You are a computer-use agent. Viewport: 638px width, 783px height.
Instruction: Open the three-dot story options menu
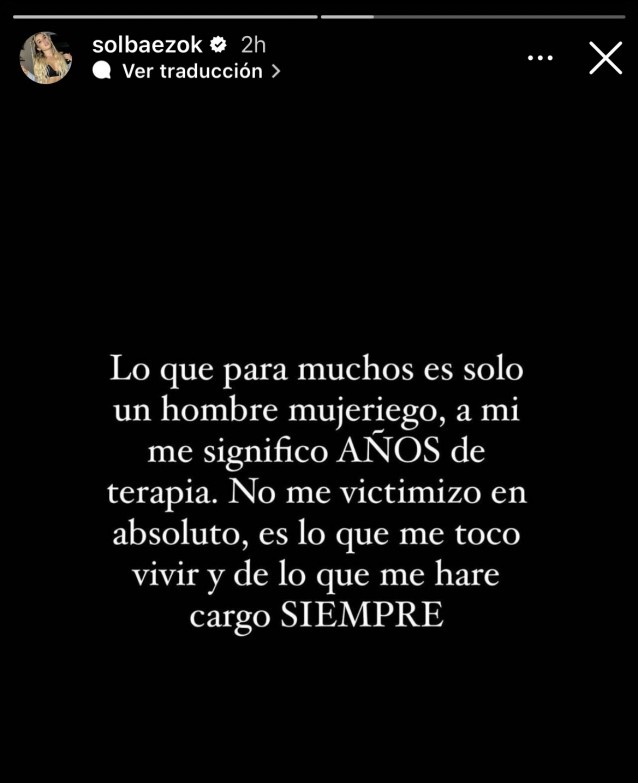pos(540,58)
